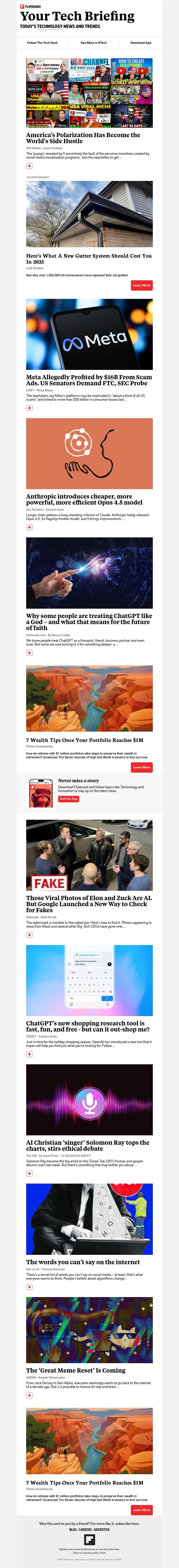This screenshot has width=179, height=1568.
Task: Read the Anthropic Opus 4.5 model article
Action: [84, 500]
